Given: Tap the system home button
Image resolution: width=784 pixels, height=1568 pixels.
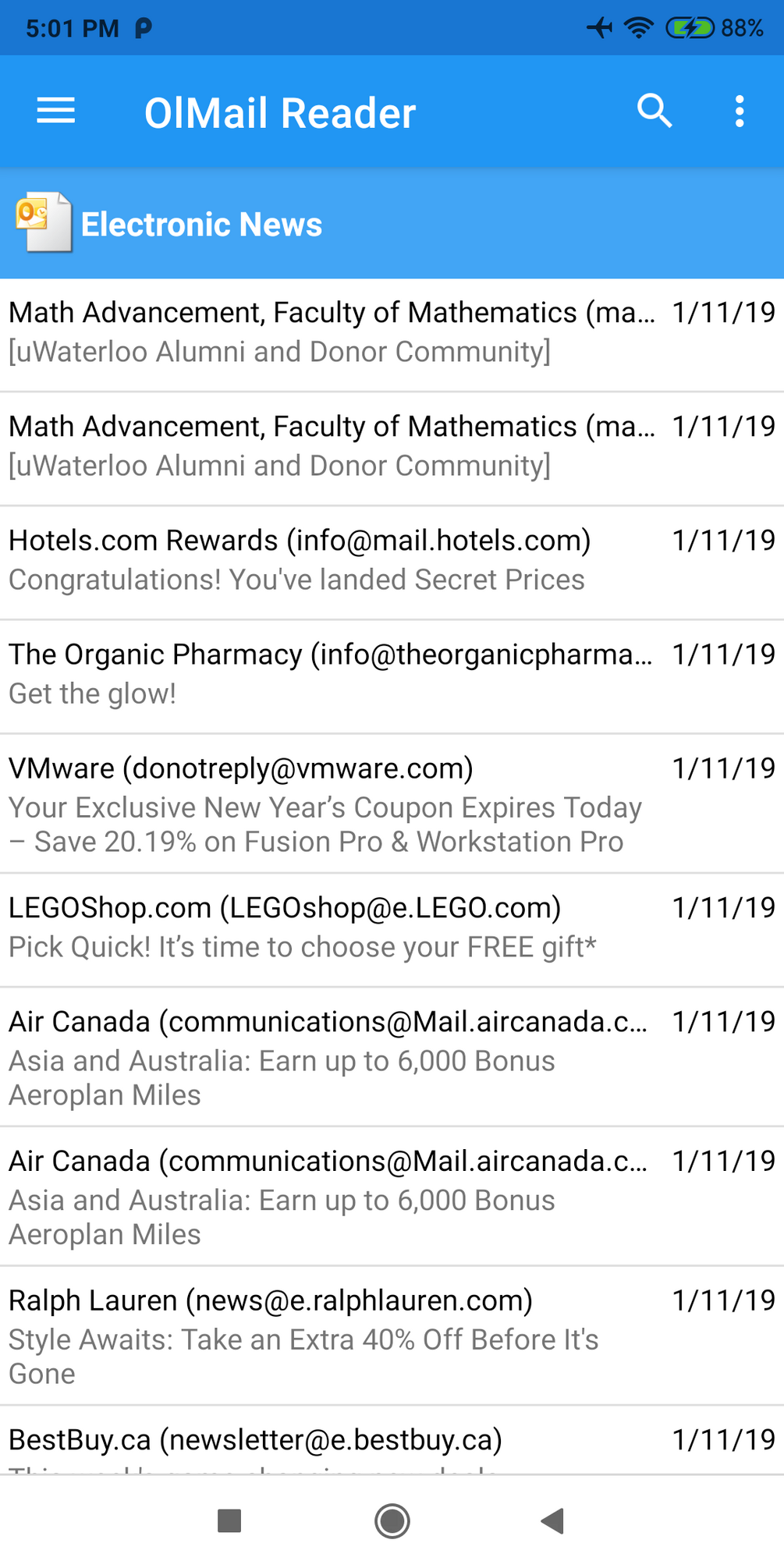Looking at the screenshot, I should pos(392,1520).
